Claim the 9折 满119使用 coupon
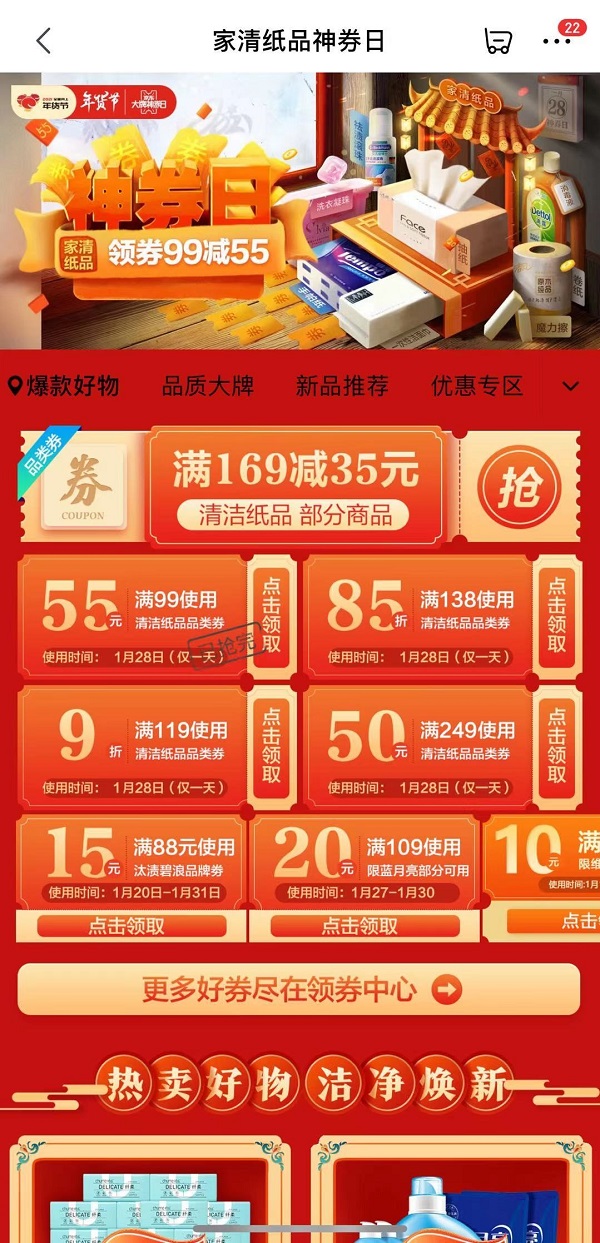 point(271,746)
